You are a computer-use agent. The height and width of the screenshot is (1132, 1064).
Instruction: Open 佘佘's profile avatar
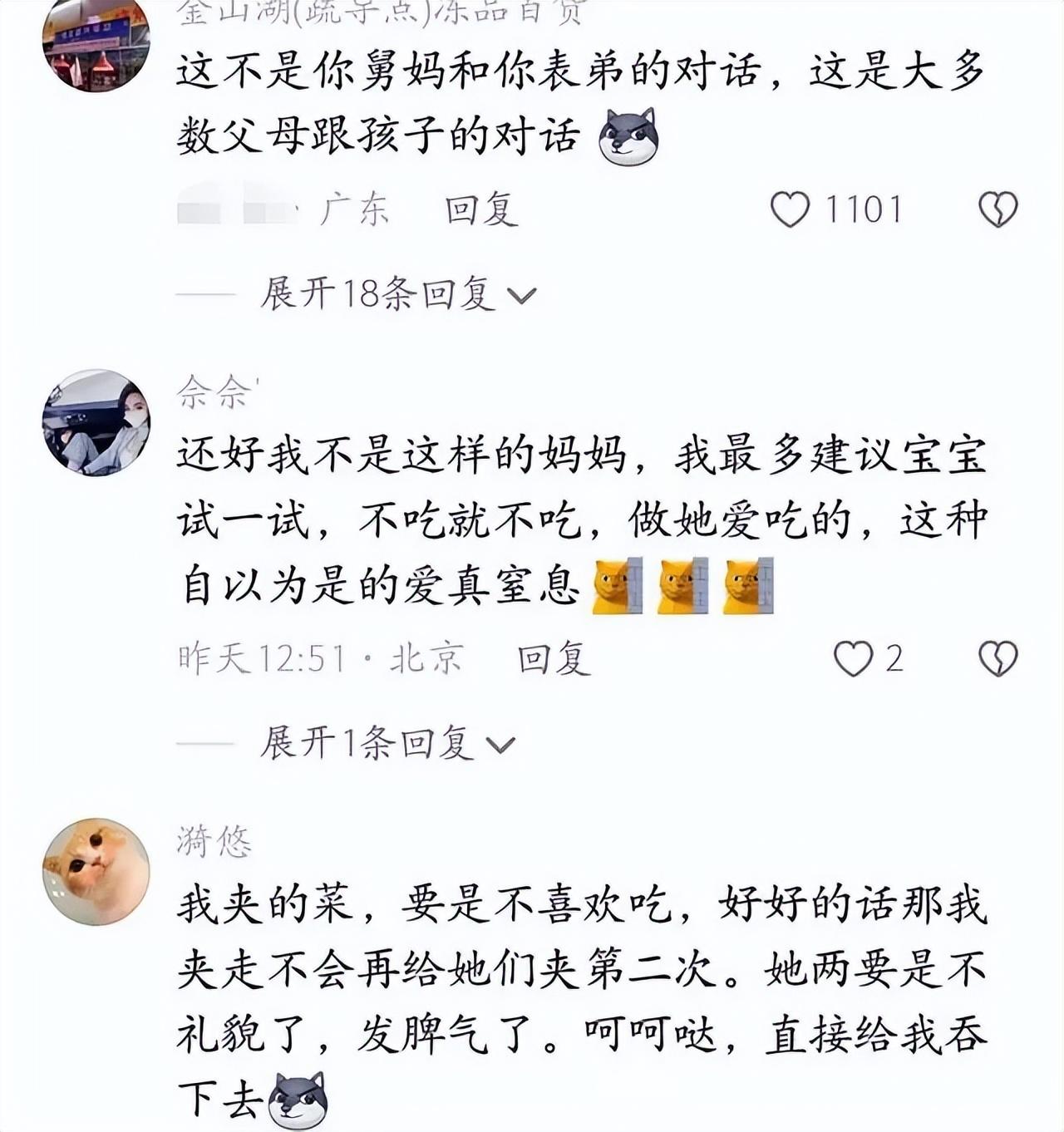coord(96,422)
